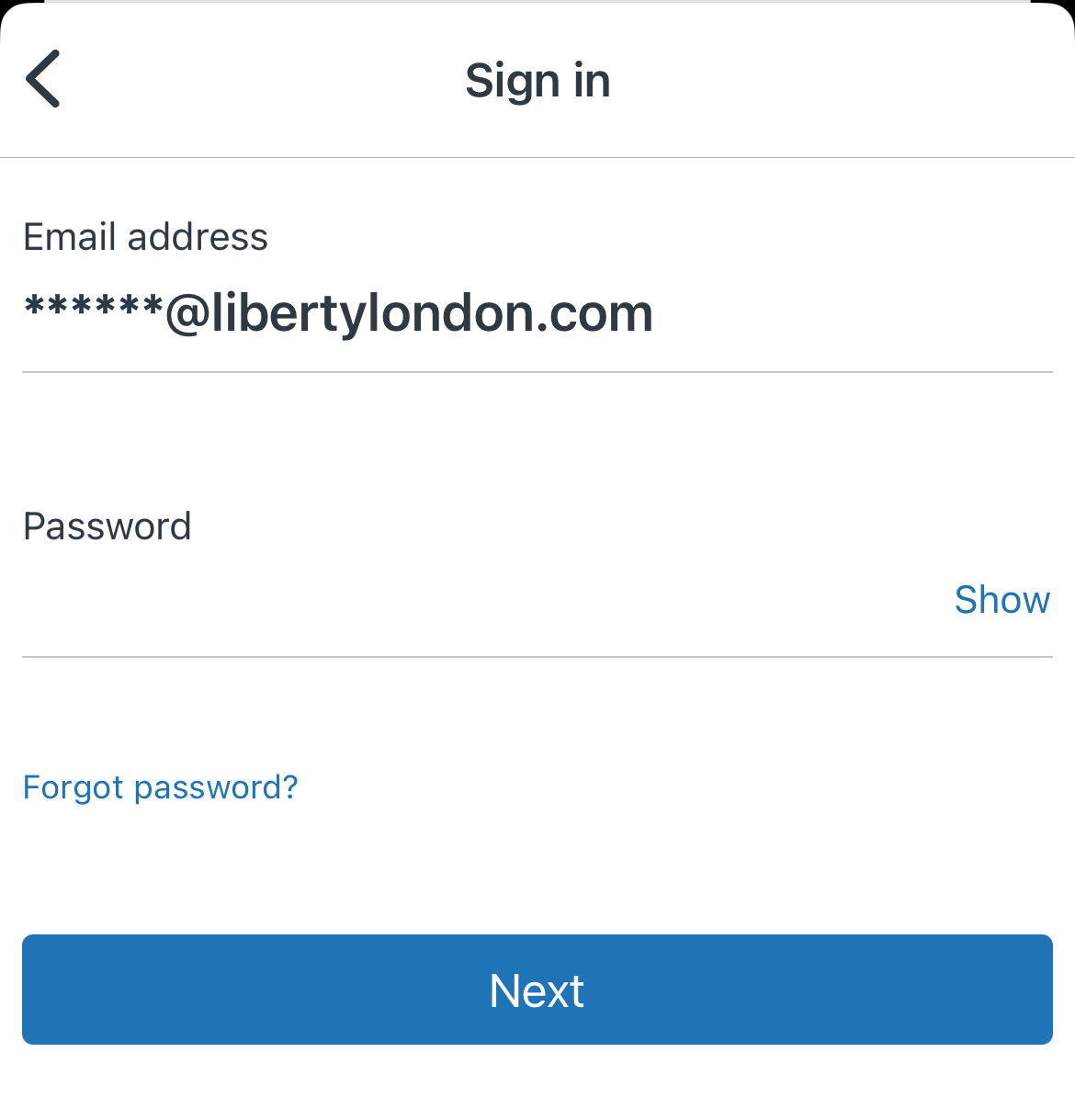Activate the Show link beside the password
Viewport: 1075px width, 1120px height.
(x=1002, y=599)
